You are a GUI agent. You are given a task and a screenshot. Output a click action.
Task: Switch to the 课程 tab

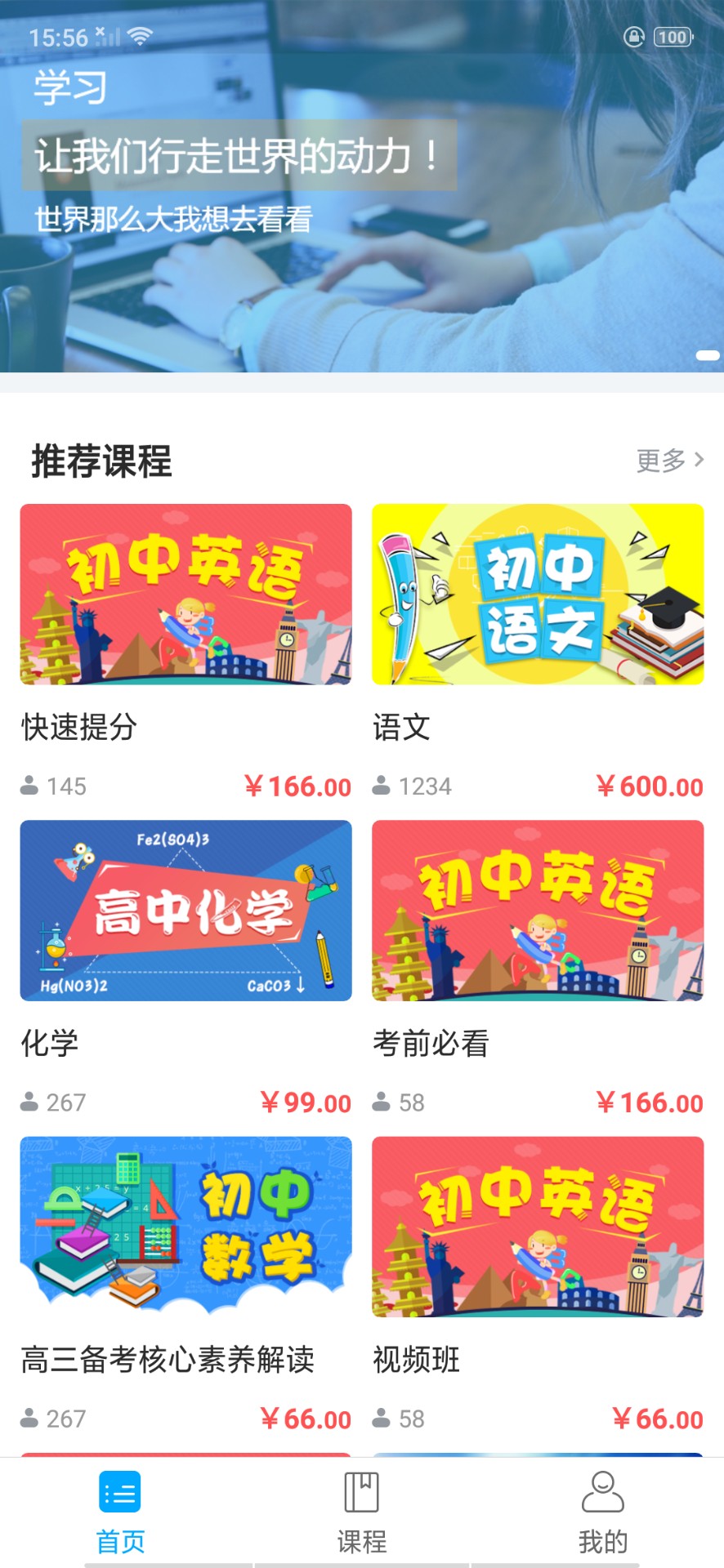click(x=362, y=1515)
